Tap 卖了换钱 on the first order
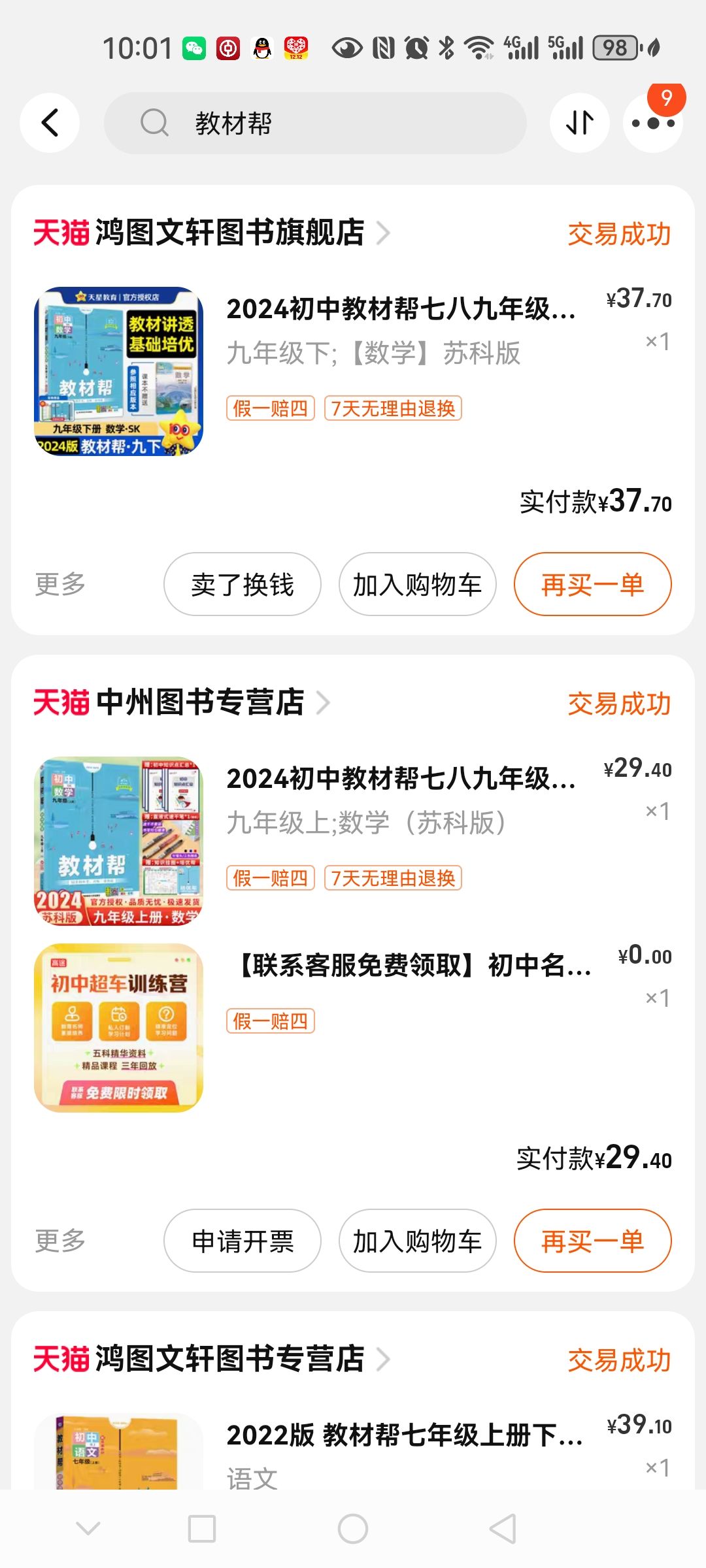This screenshot has width=706, height=1568. 243,584
